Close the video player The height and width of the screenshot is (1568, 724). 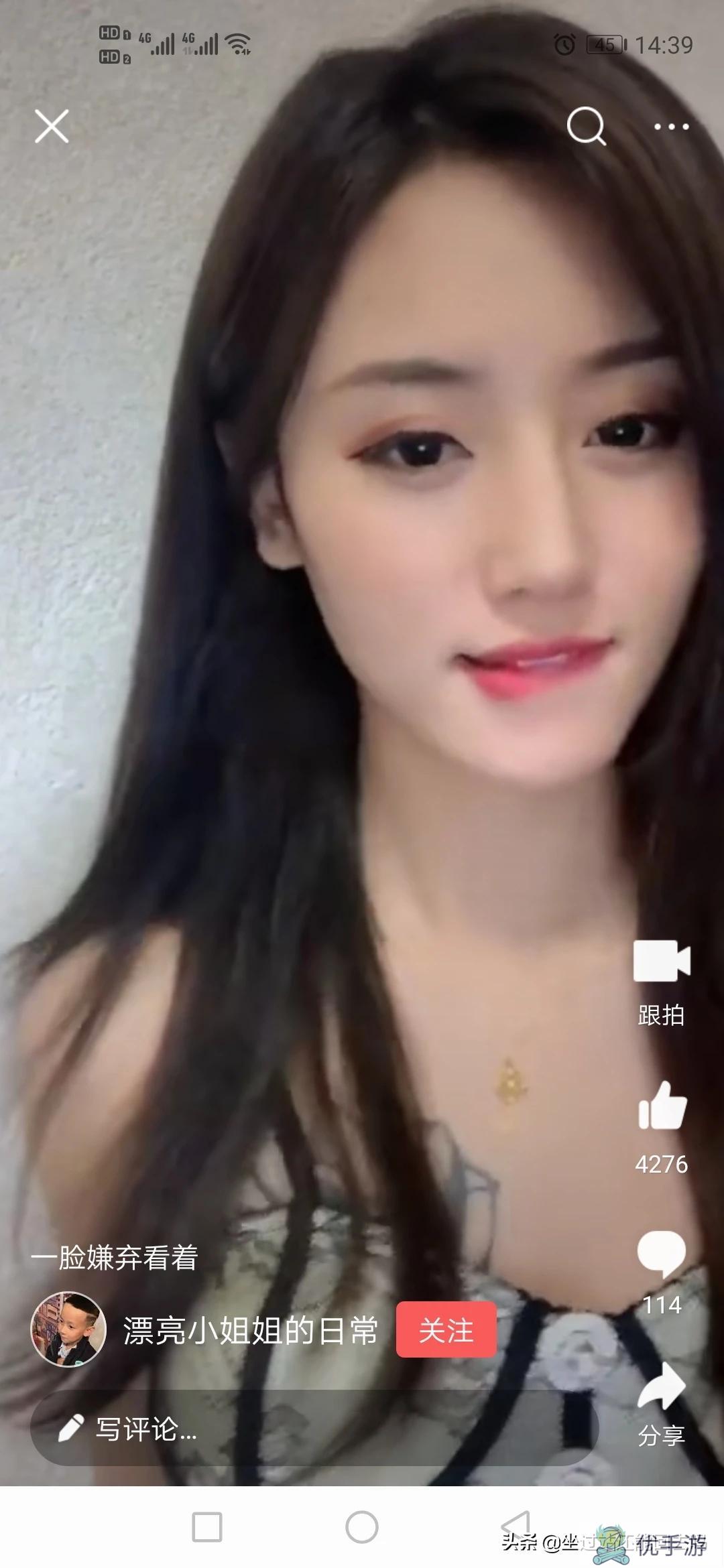click(x=52, y=127)
